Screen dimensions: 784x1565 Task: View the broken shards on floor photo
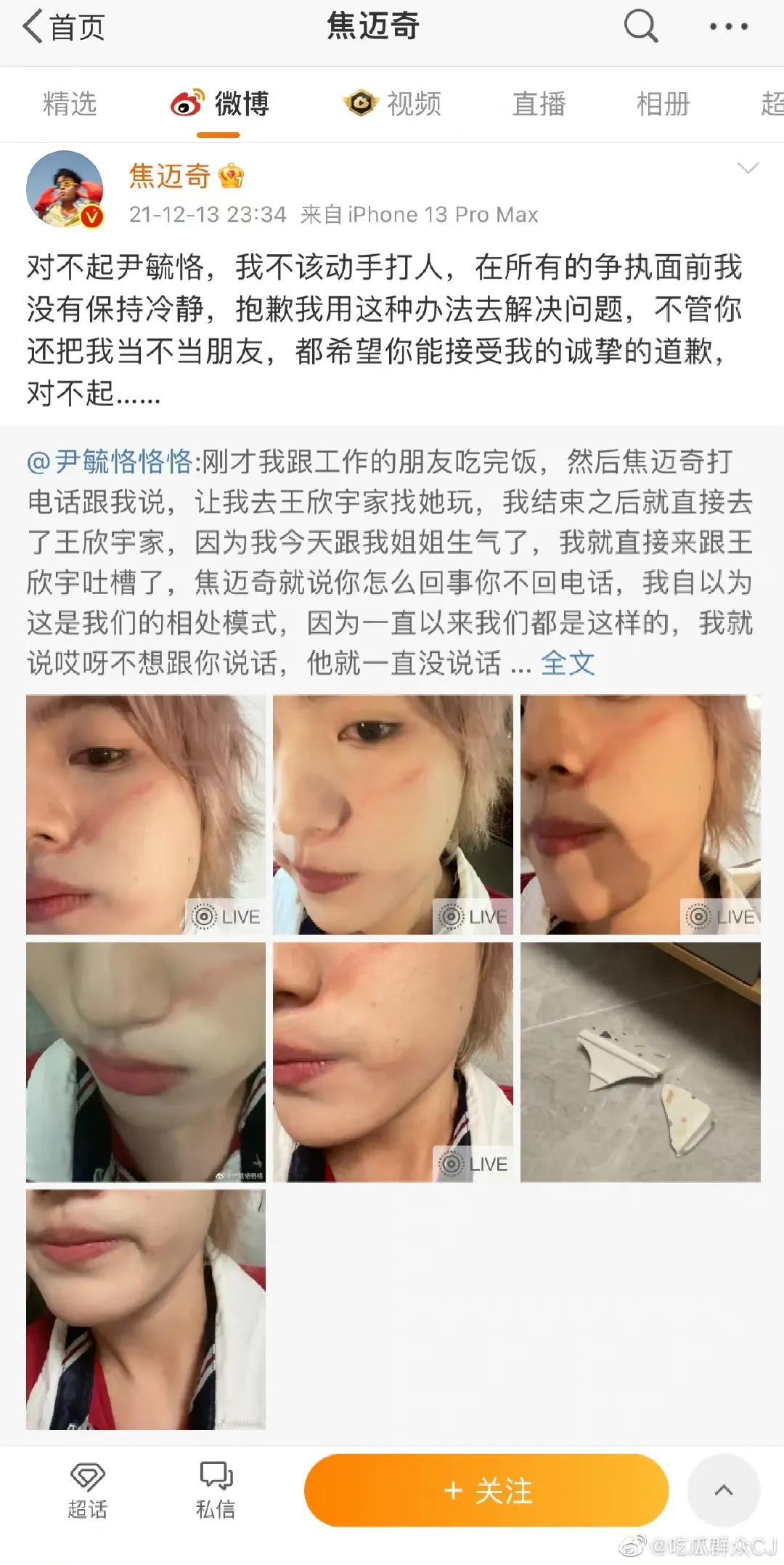(x=640, y=1062)
